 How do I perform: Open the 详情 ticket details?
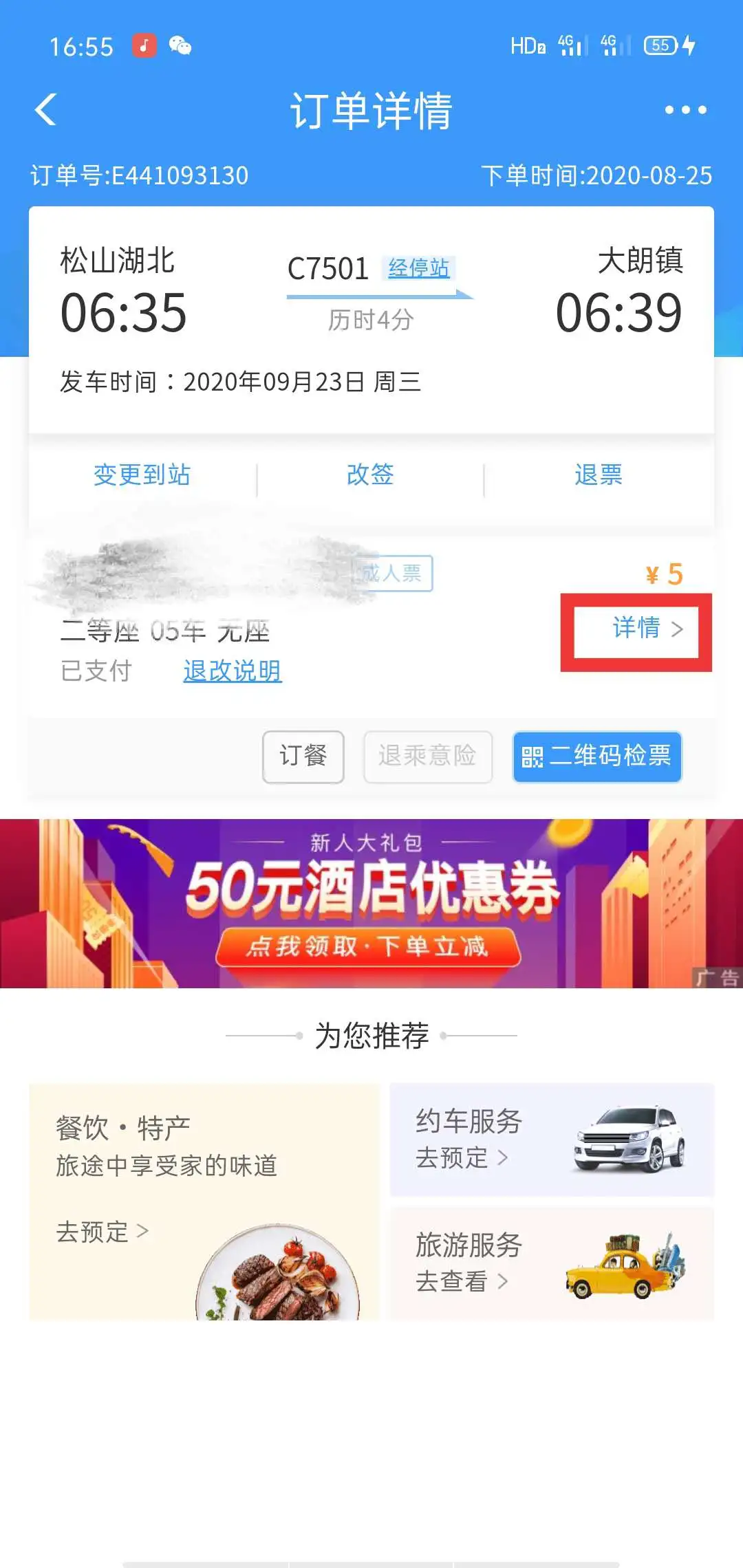[x=647, y=629]
